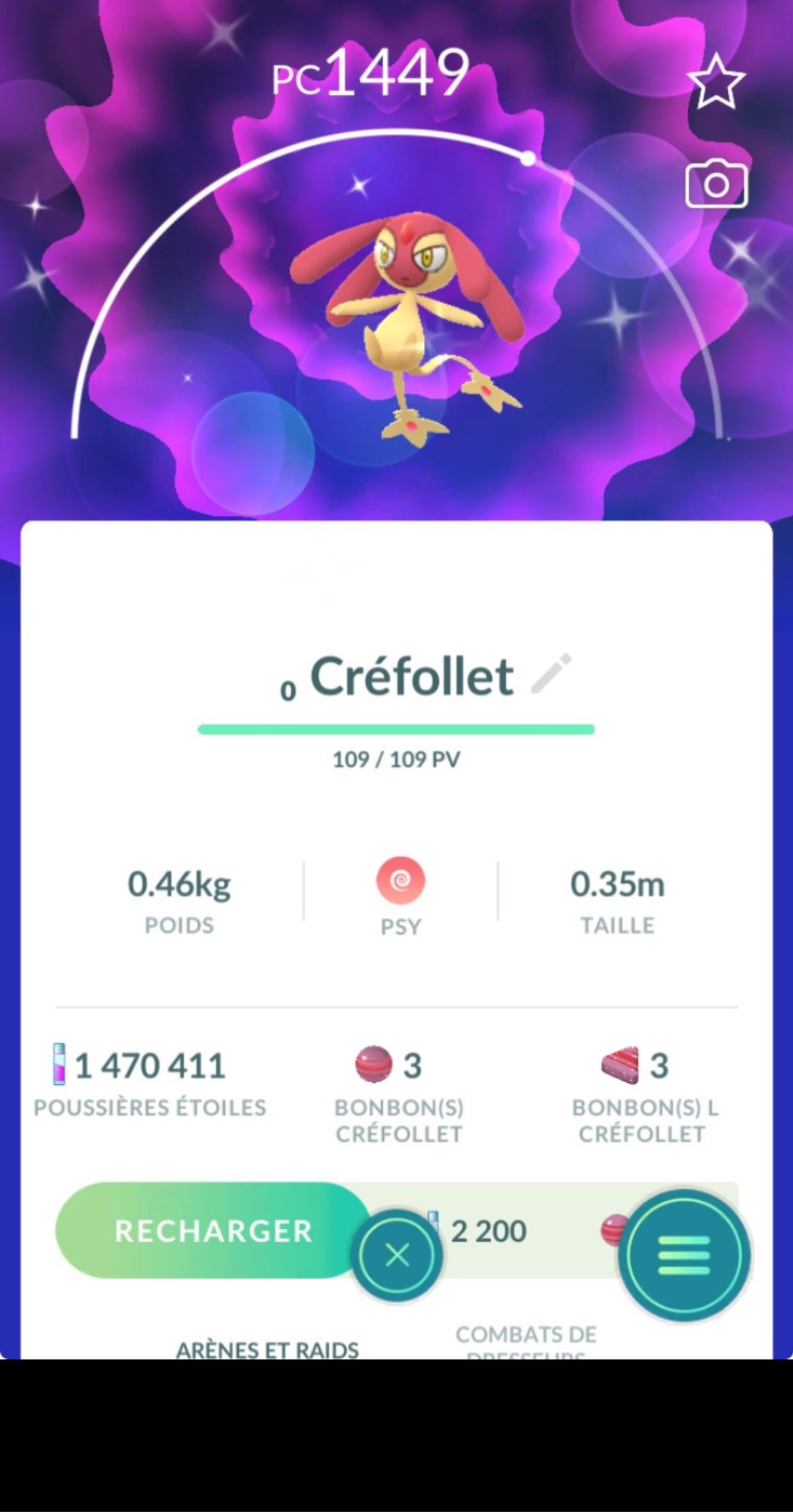The height and width of the screenshot is (1512, 793).
Task: Open the round hamburger menu button
Action: [684, 1254]
